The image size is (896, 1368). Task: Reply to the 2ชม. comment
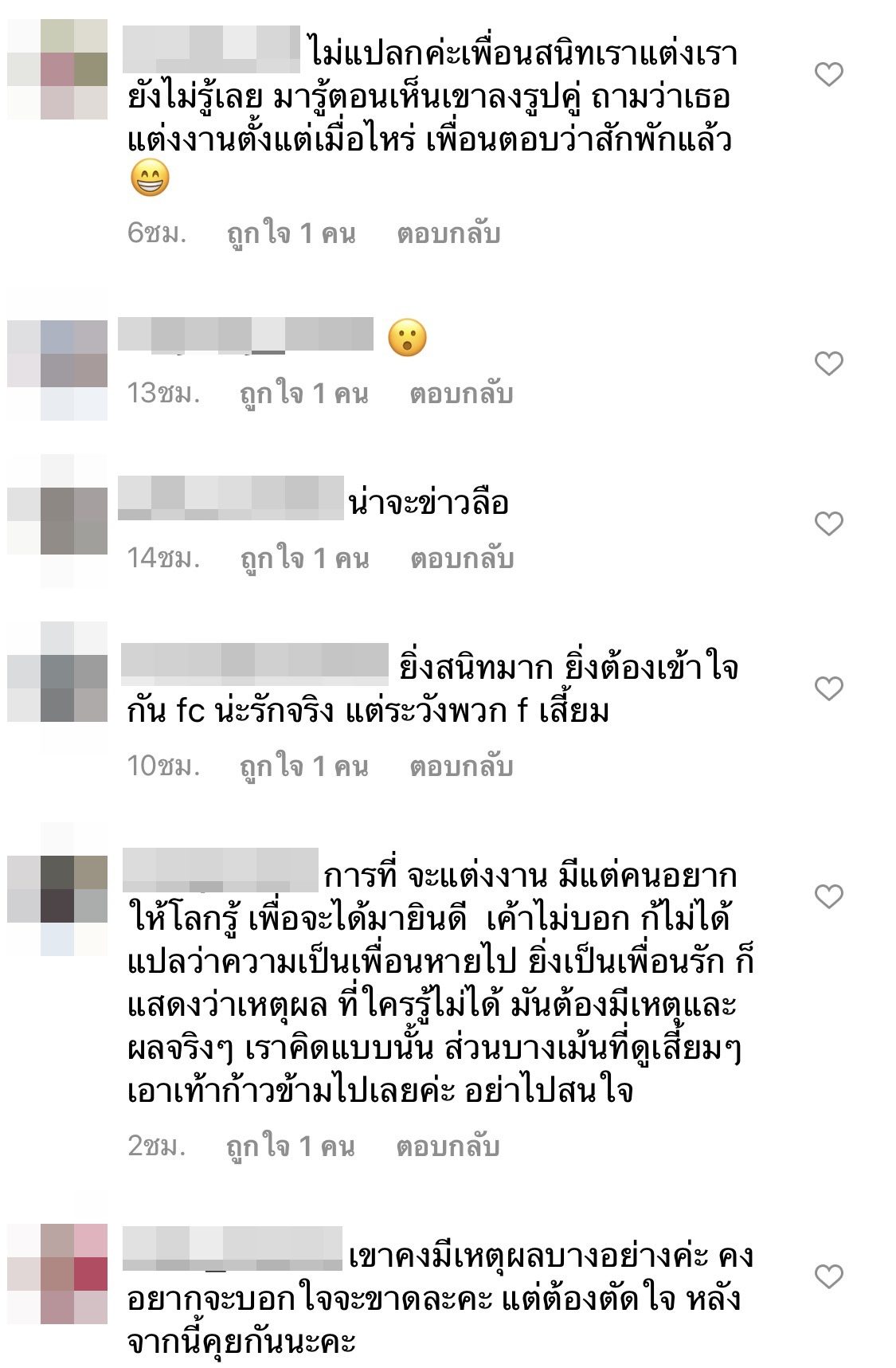[448, 1147]
